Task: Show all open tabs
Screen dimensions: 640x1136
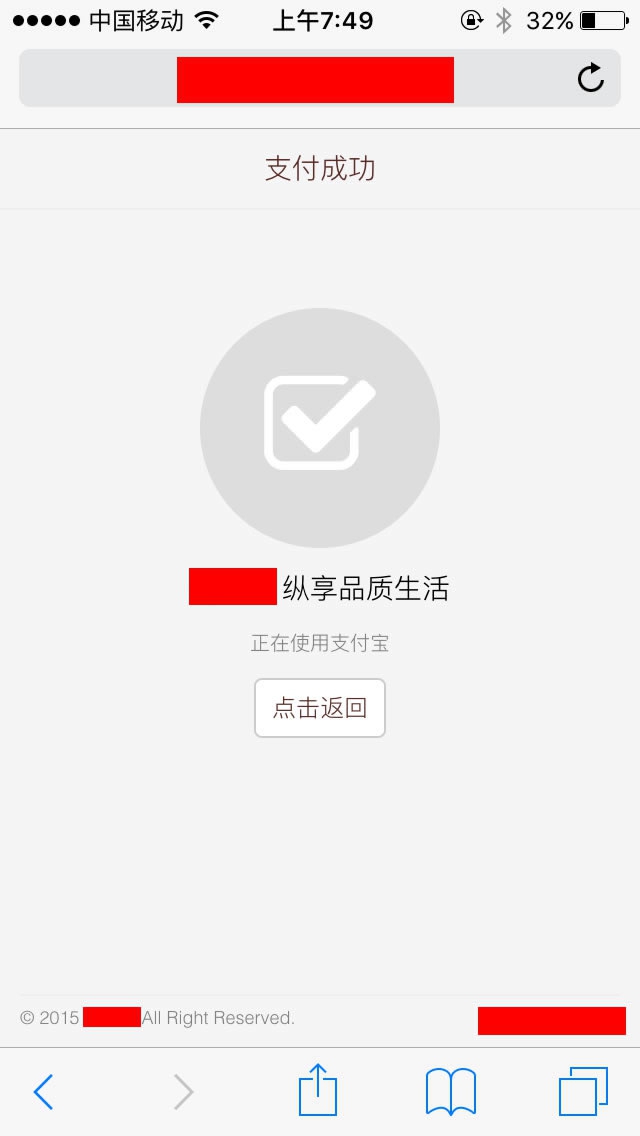Action: coord(583,1091)
